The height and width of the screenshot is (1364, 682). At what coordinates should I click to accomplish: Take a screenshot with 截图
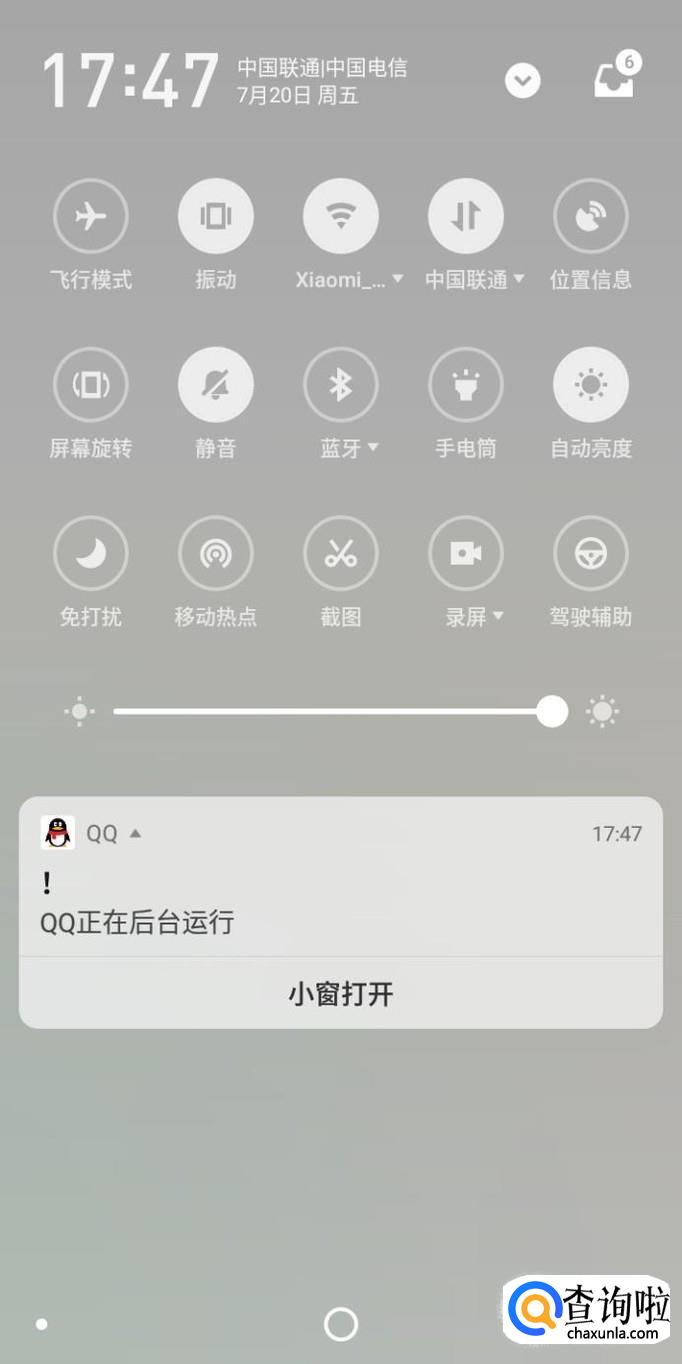pos(341,553)
